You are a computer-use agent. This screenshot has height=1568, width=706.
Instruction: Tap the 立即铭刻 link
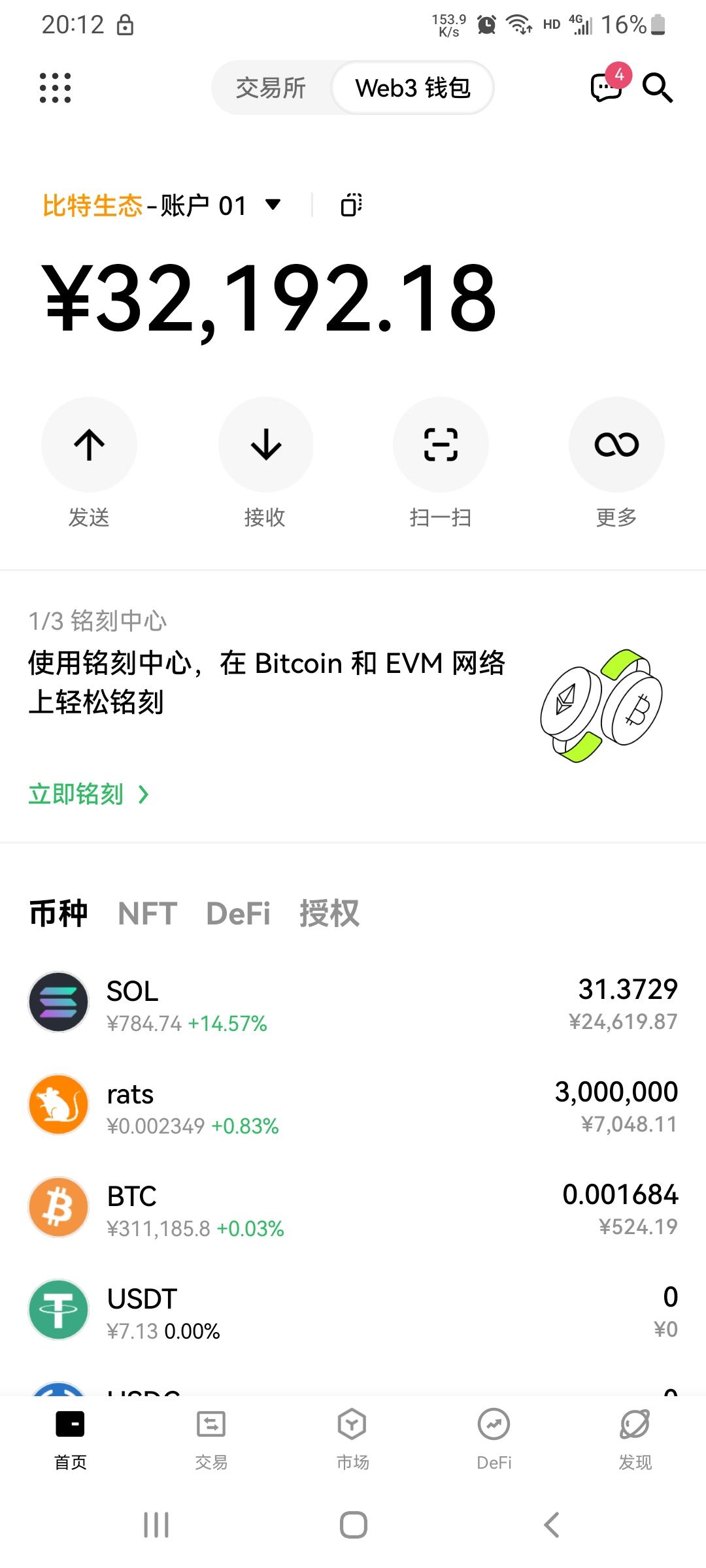tap(76, 794)
